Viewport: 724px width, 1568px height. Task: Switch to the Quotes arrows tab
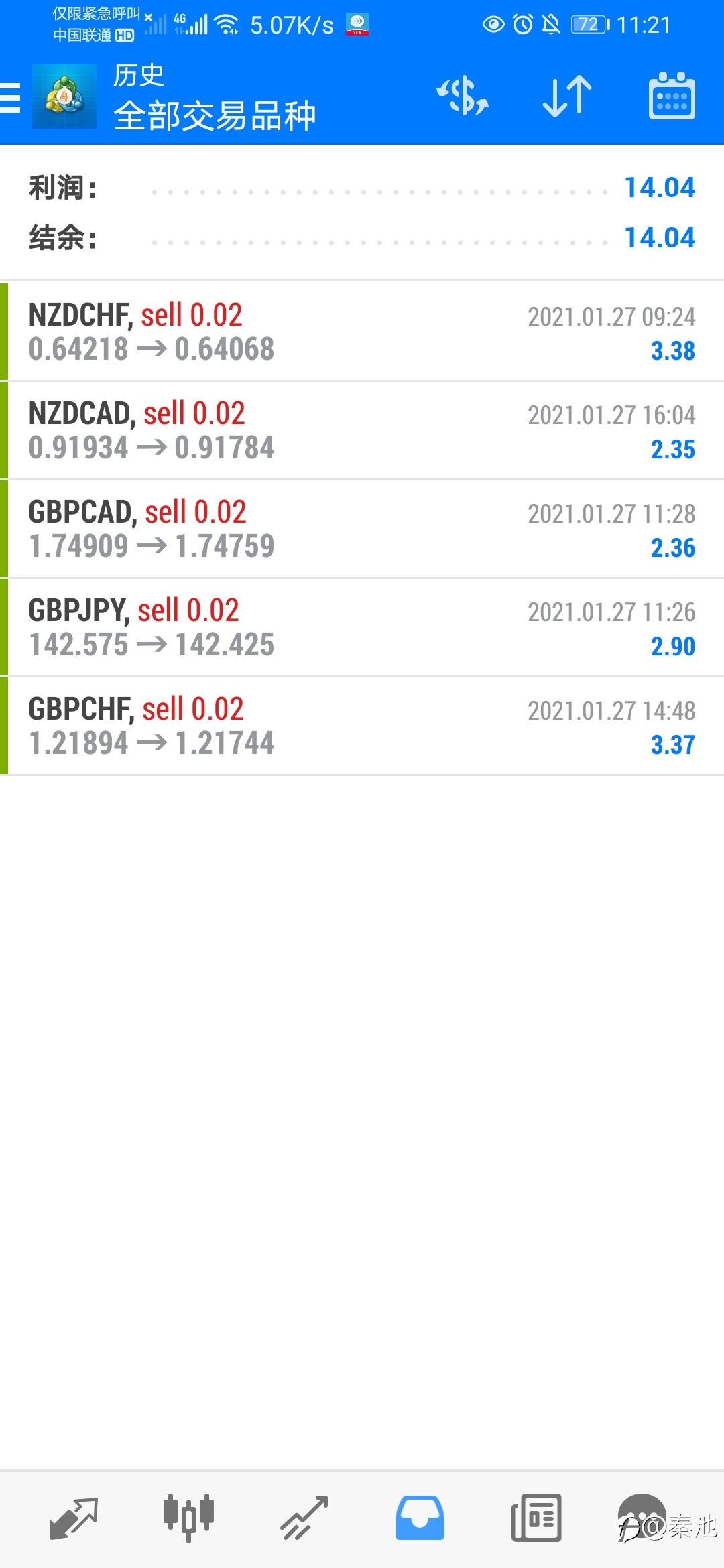pyautogui.click(x=74, y=1518)
